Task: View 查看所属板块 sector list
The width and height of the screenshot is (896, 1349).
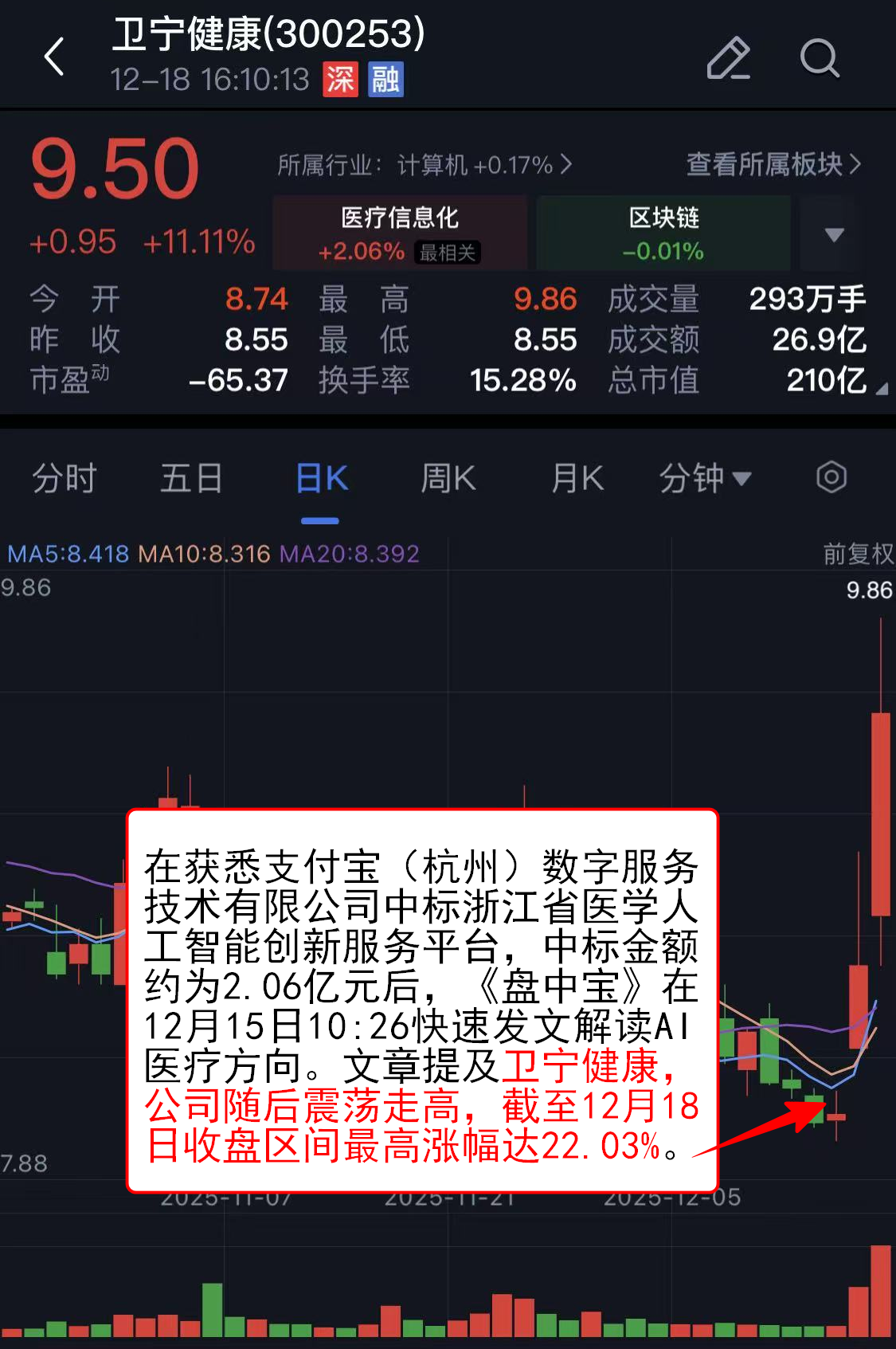Action: pos(773,164)
